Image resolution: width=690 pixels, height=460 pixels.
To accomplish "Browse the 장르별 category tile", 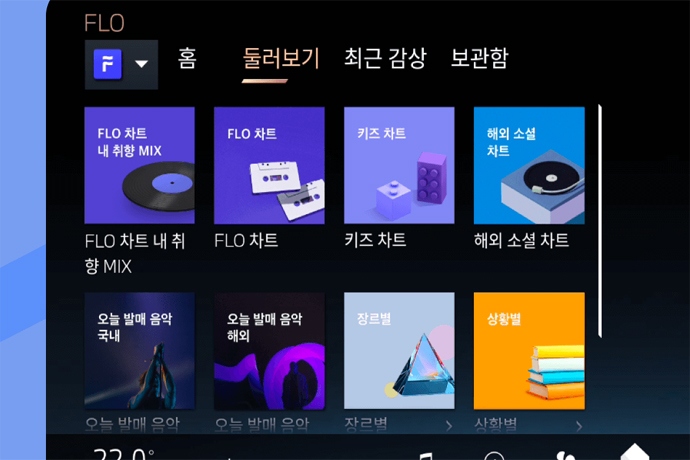I will (x=399, y=351).
